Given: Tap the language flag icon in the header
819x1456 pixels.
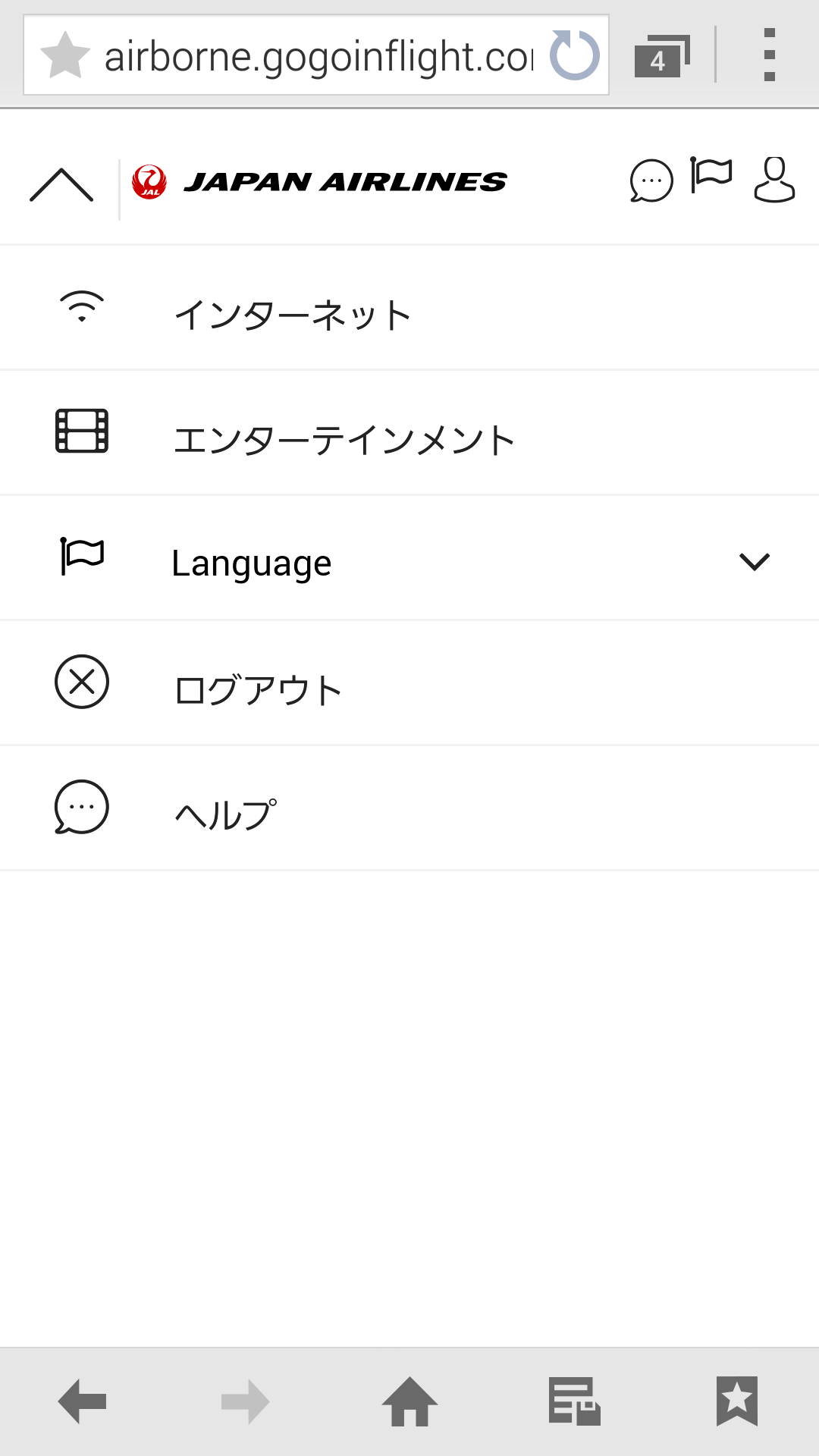Looking at the screenshot, I should click(711, 176).
